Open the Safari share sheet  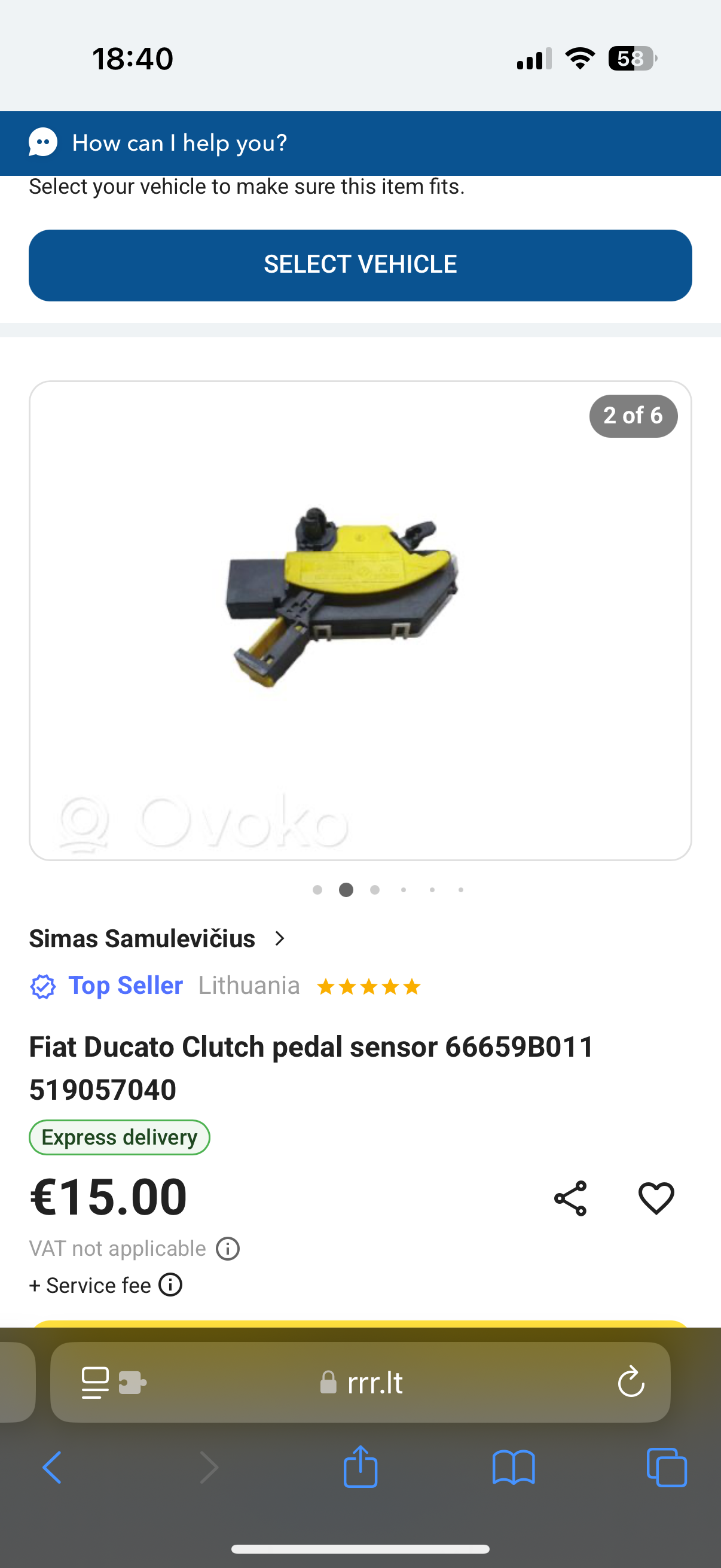click(360, 1466)
